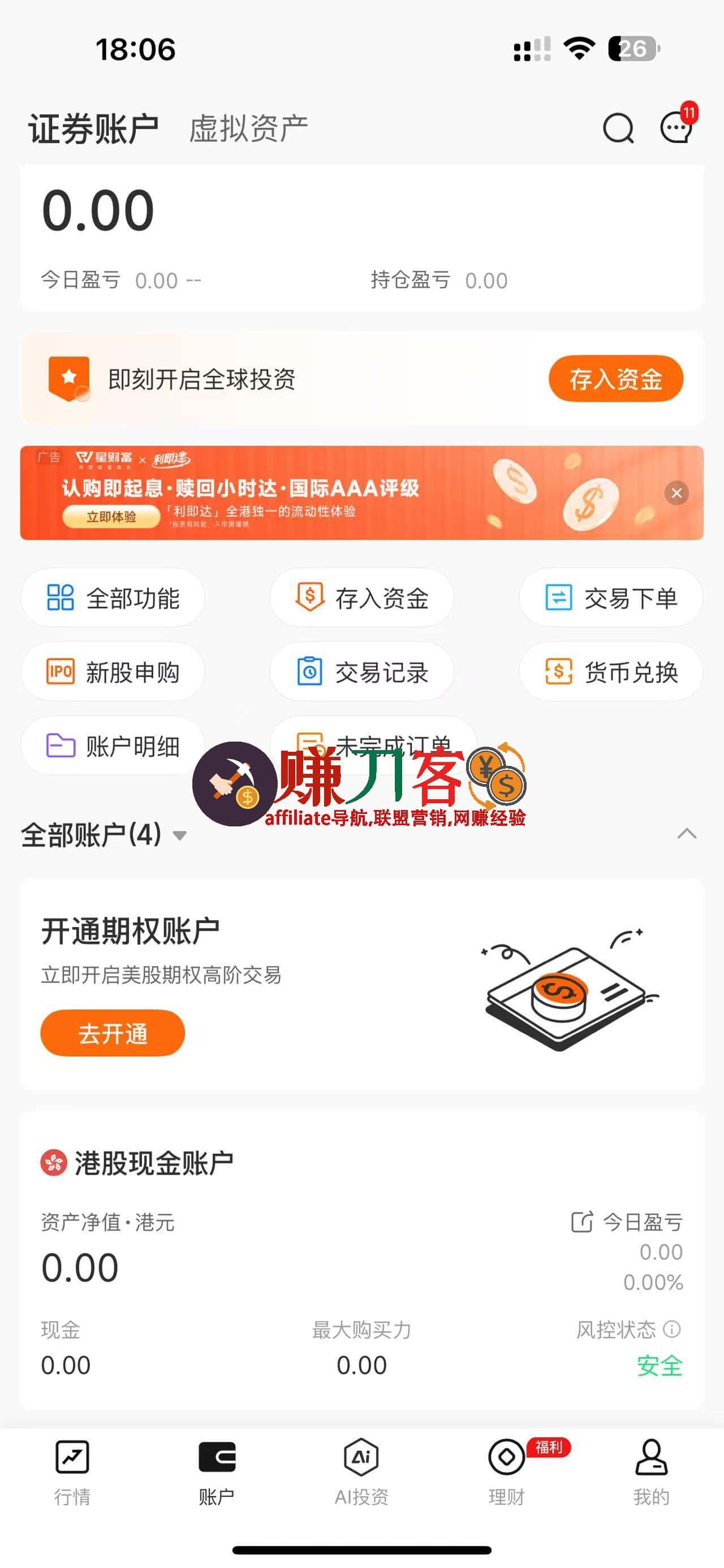Tap 立即体验 on the ad banner
This screenshot has height=1568, width=724.
[x=111, y=517]
